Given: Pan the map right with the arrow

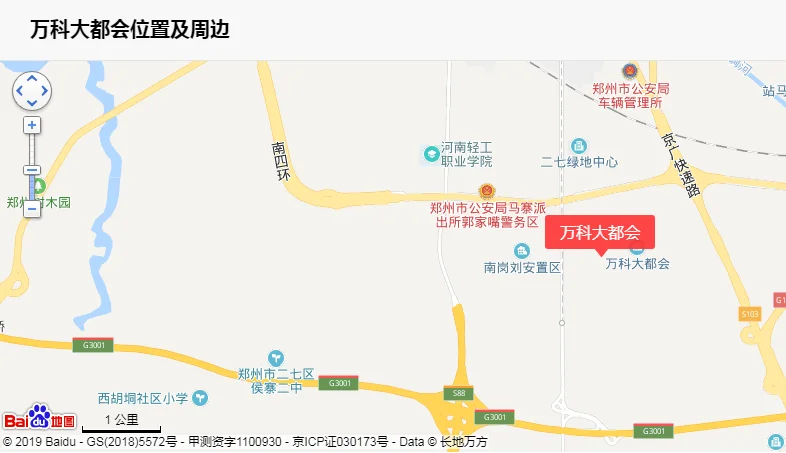Looking at the screenshot, I should pos(44,91).
